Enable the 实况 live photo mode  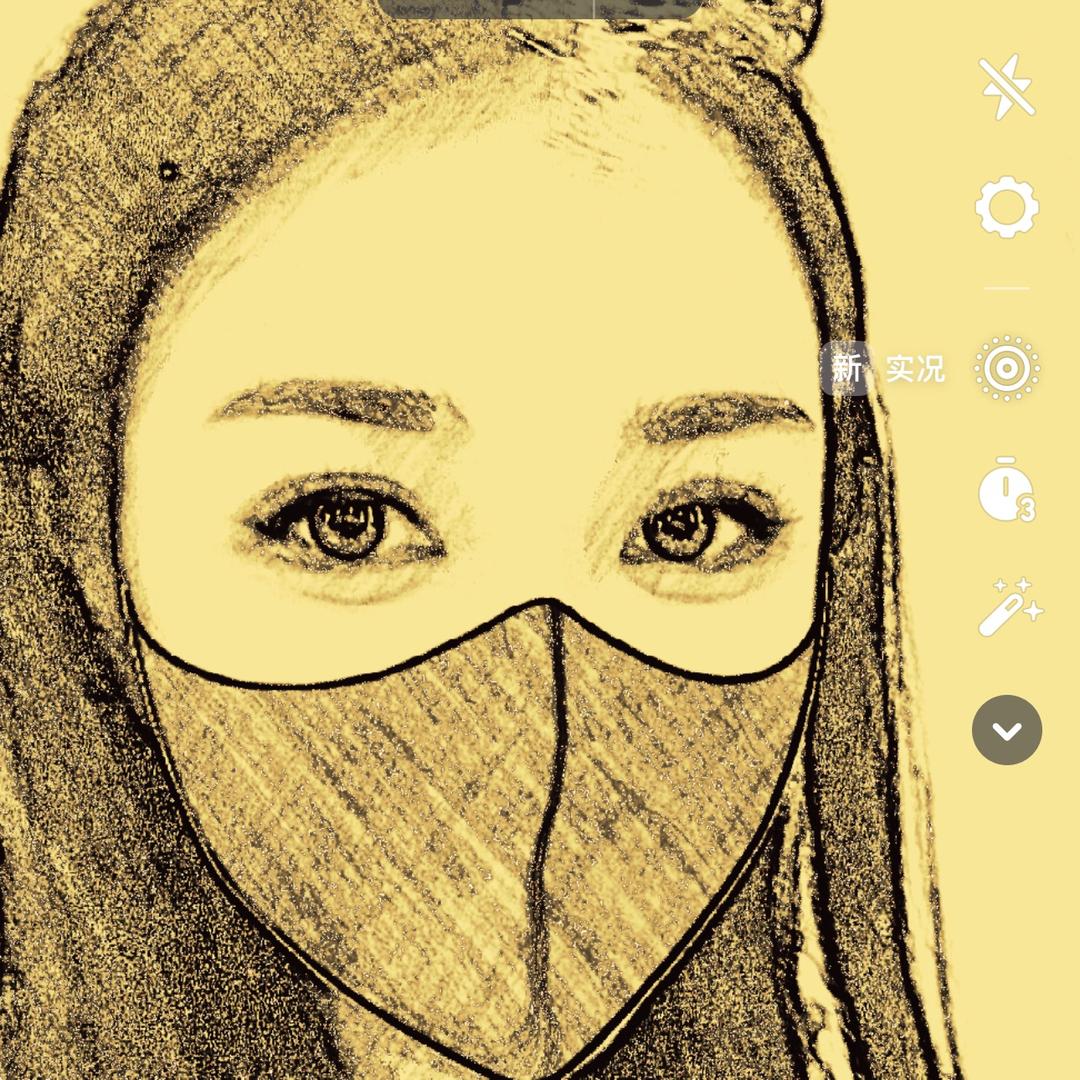pos(1006,368)
